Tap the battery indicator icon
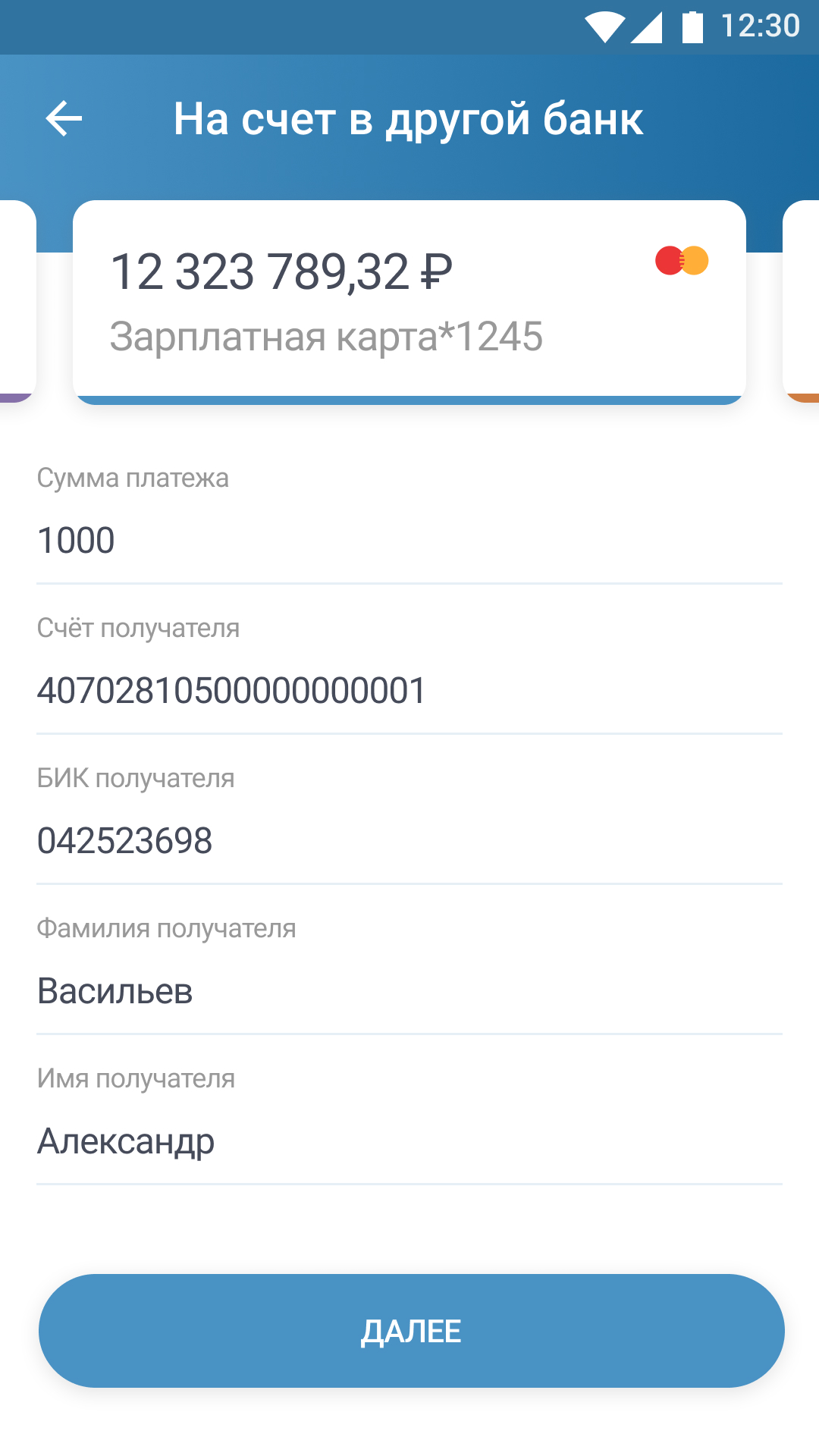Image resolution: width=819 pixels, height=1456 pixels. [x=694, y=25]
